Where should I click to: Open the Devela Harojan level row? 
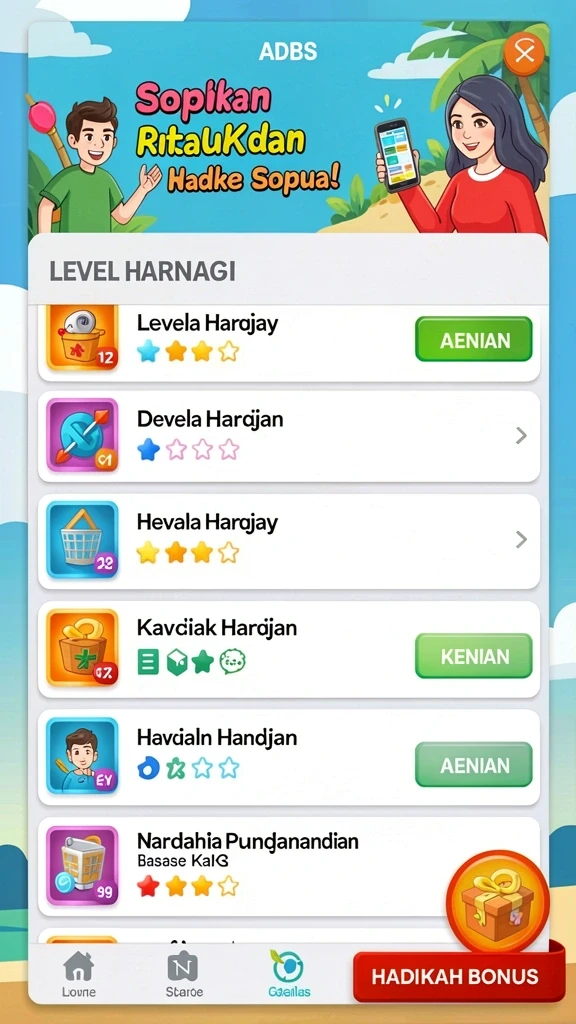point(289,436)
